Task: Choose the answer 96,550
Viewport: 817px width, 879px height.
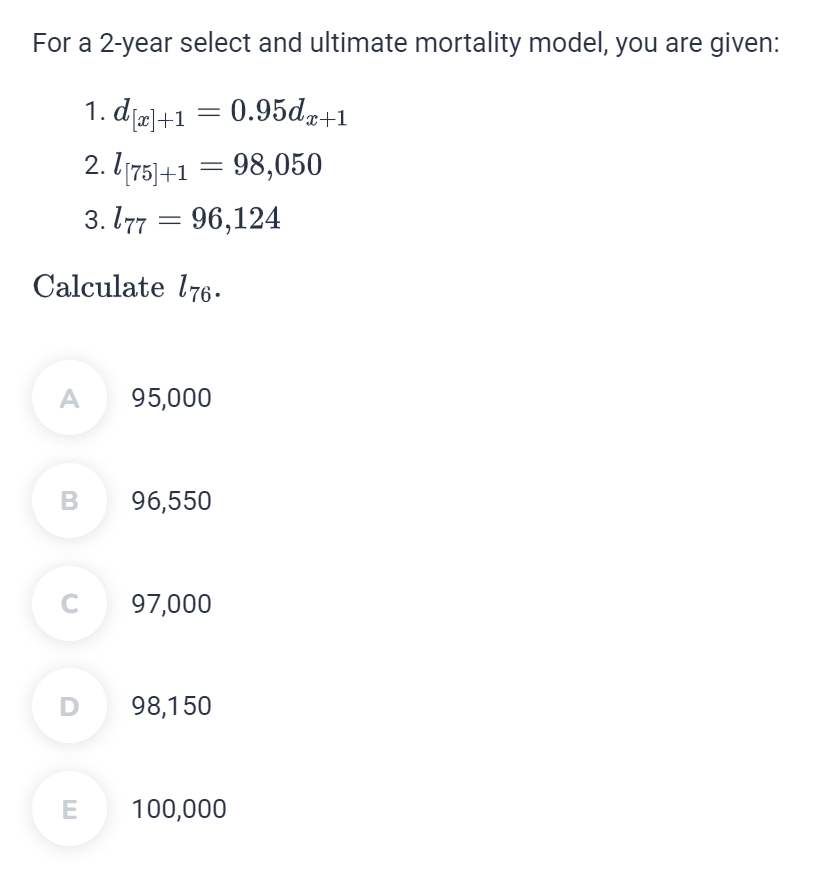Action: (x=170, y=501)
